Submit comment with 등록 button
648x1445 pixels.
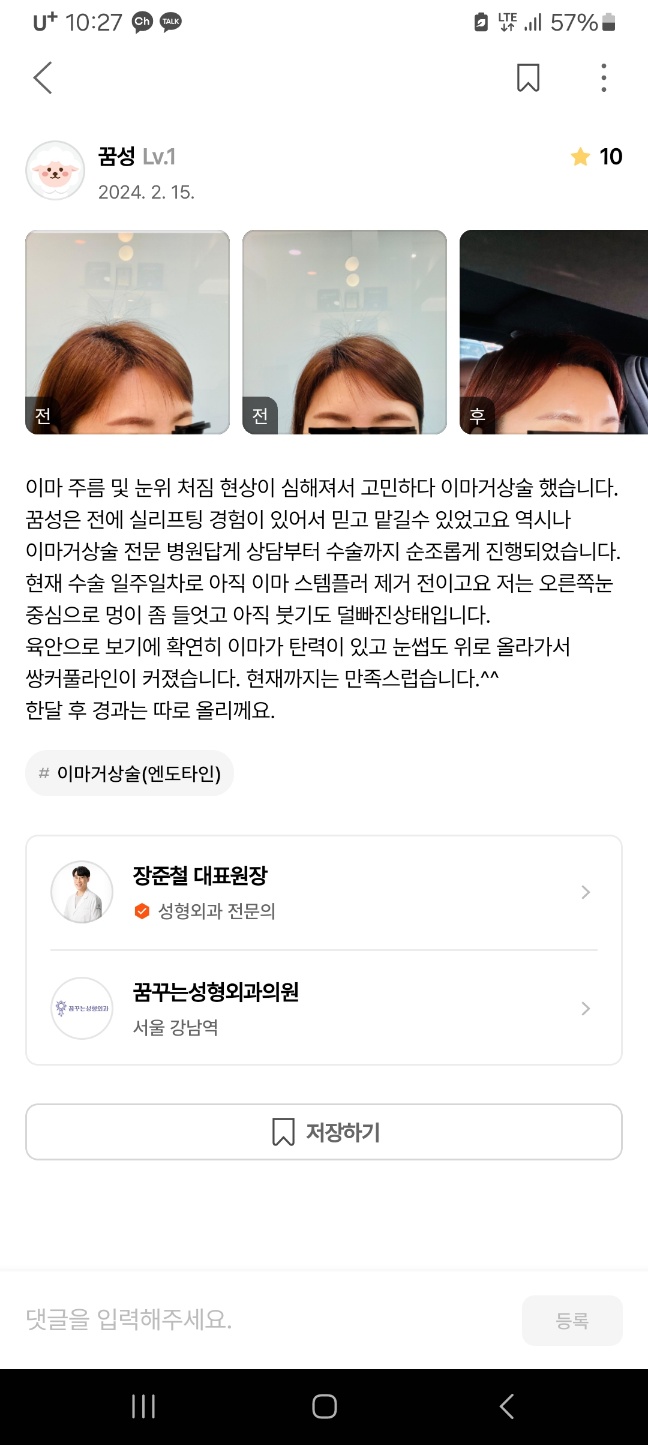point(572,1320)
